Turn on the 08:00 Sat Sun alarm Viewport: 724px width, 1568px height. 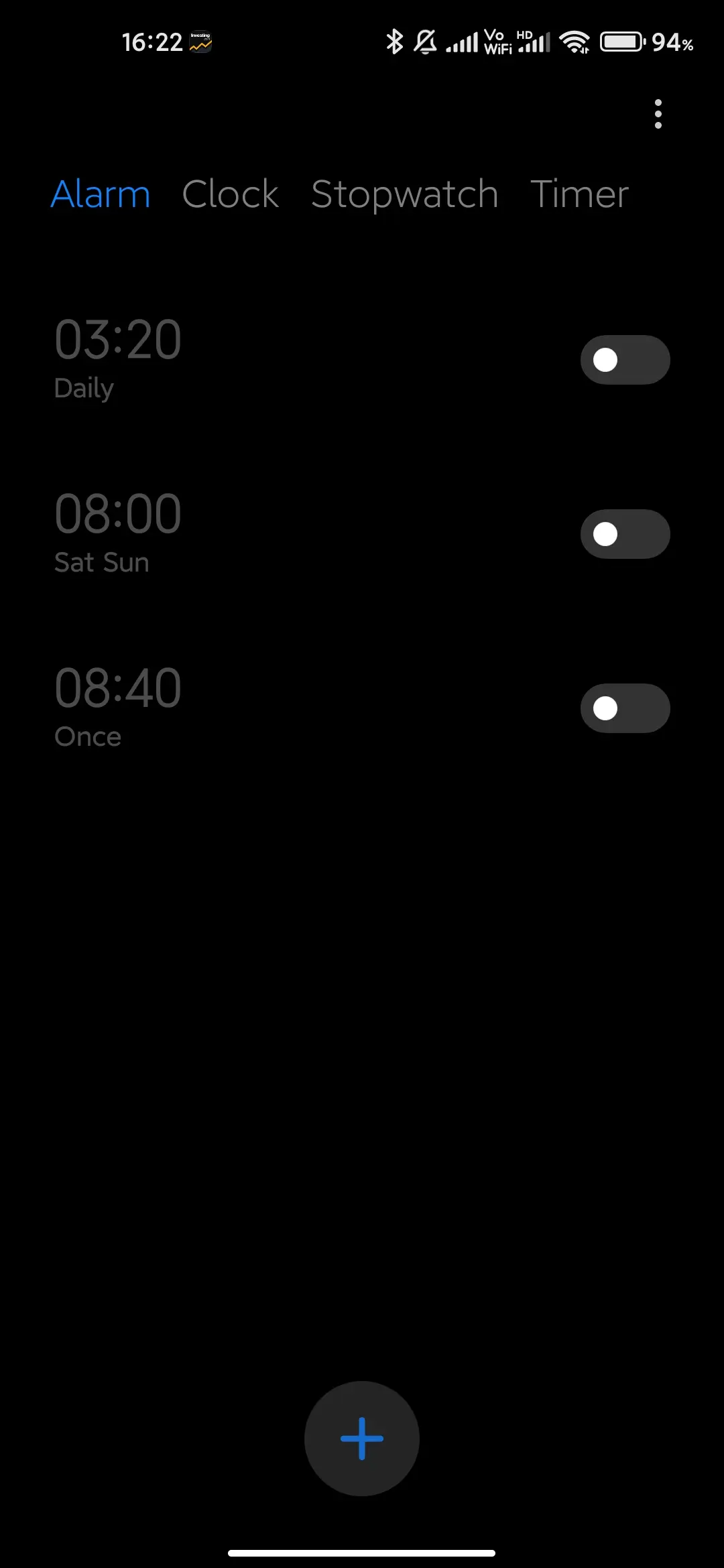pyautogui.click(x=625, y=534)
